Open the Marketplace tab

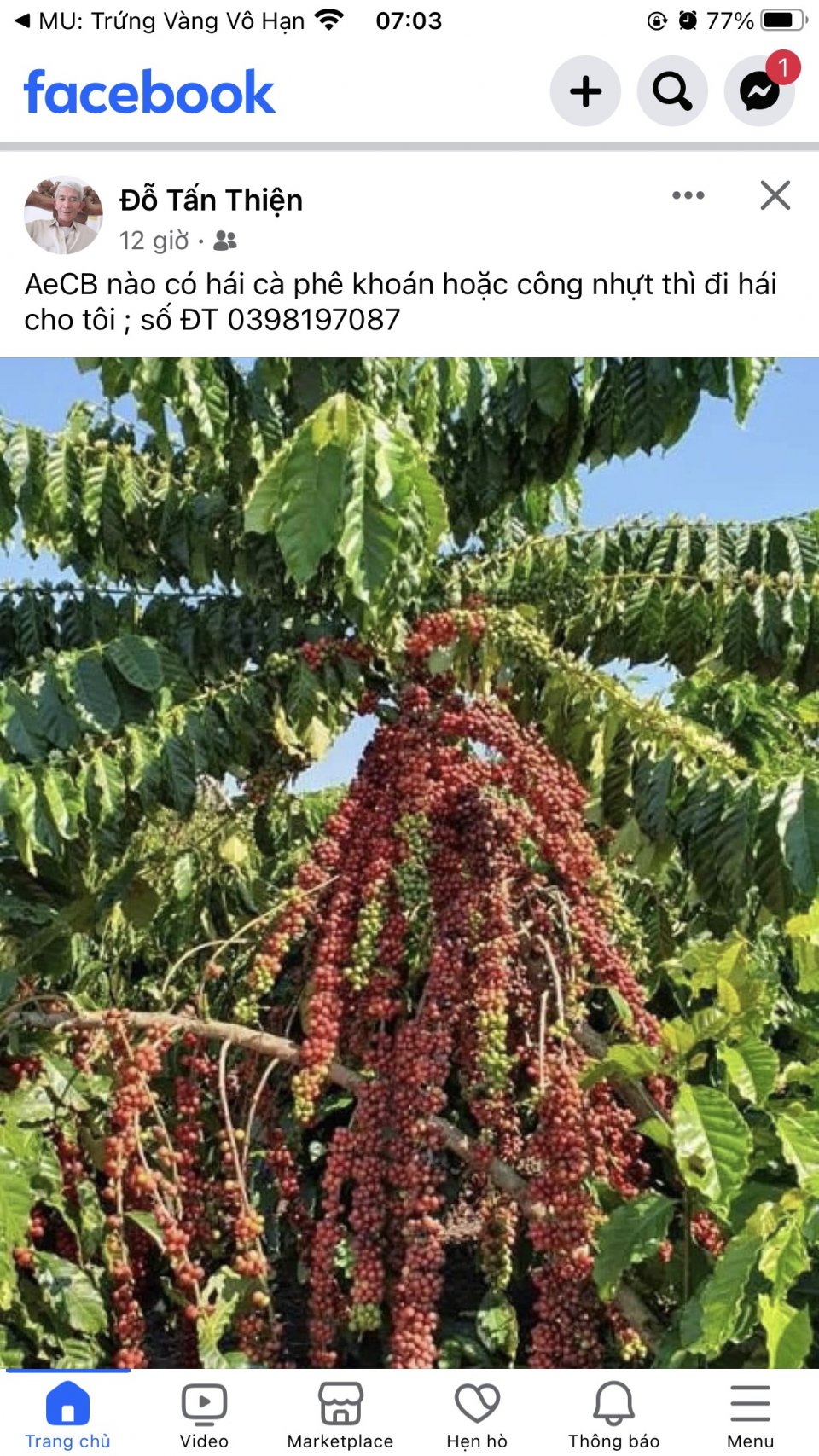tap(340, 1414)
